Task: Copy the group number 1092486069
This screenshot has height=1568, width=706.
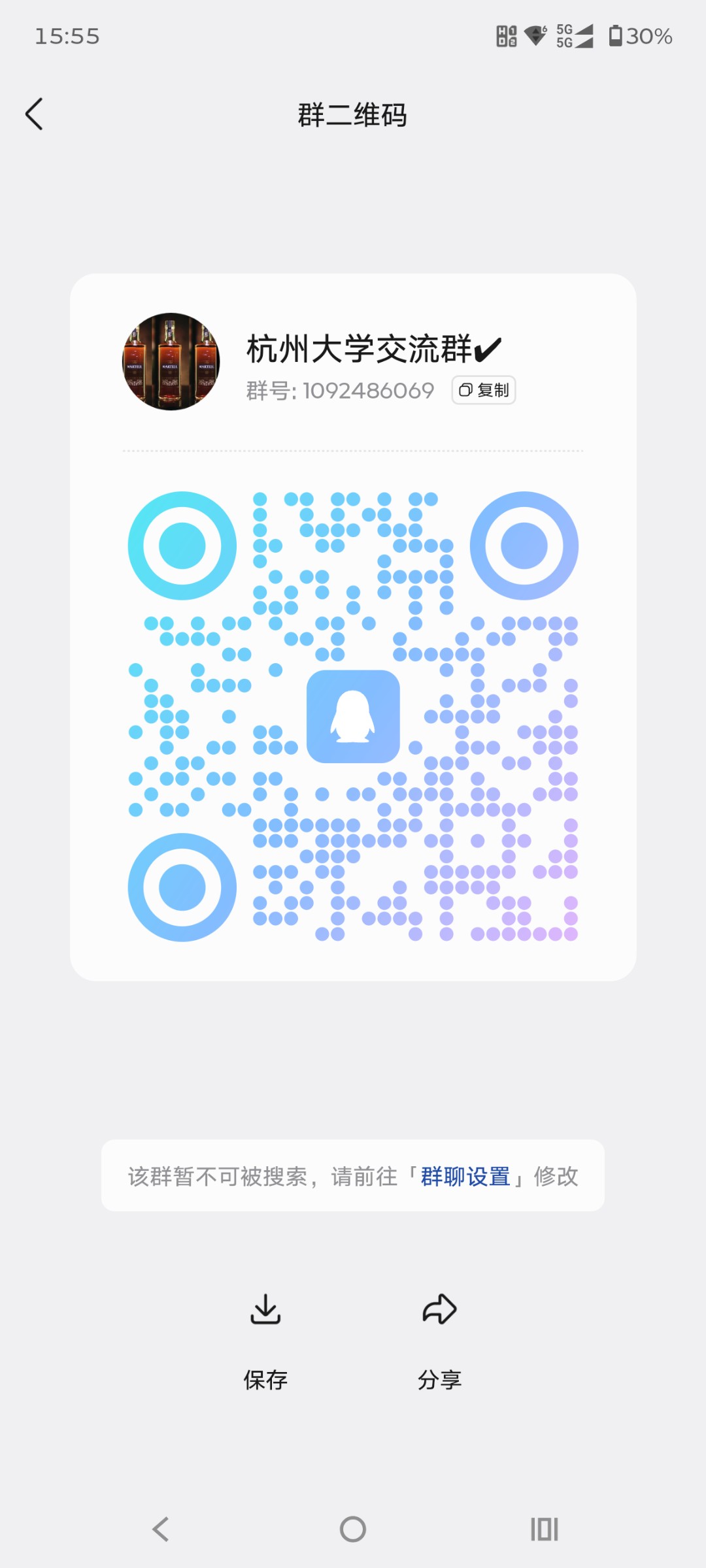Action: (484, 390)
